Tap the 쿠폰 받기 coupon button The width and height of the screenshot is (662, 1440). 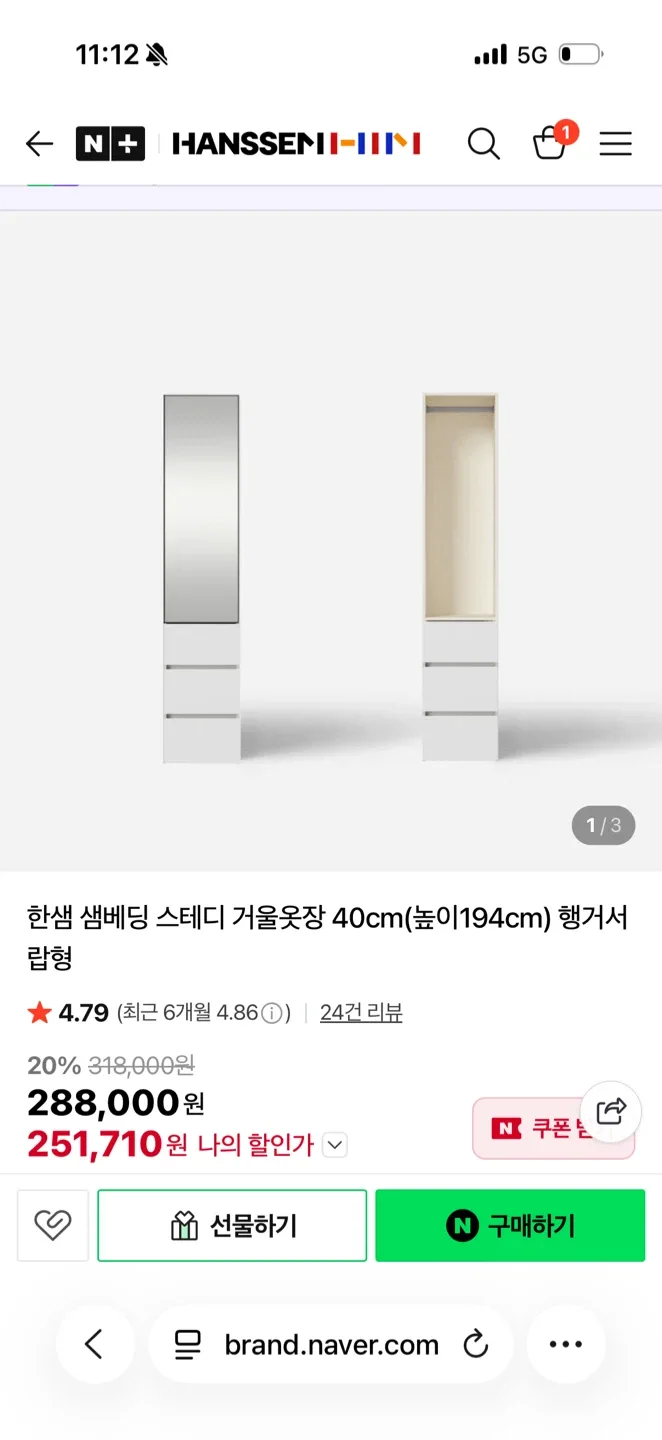point(535,1129)
